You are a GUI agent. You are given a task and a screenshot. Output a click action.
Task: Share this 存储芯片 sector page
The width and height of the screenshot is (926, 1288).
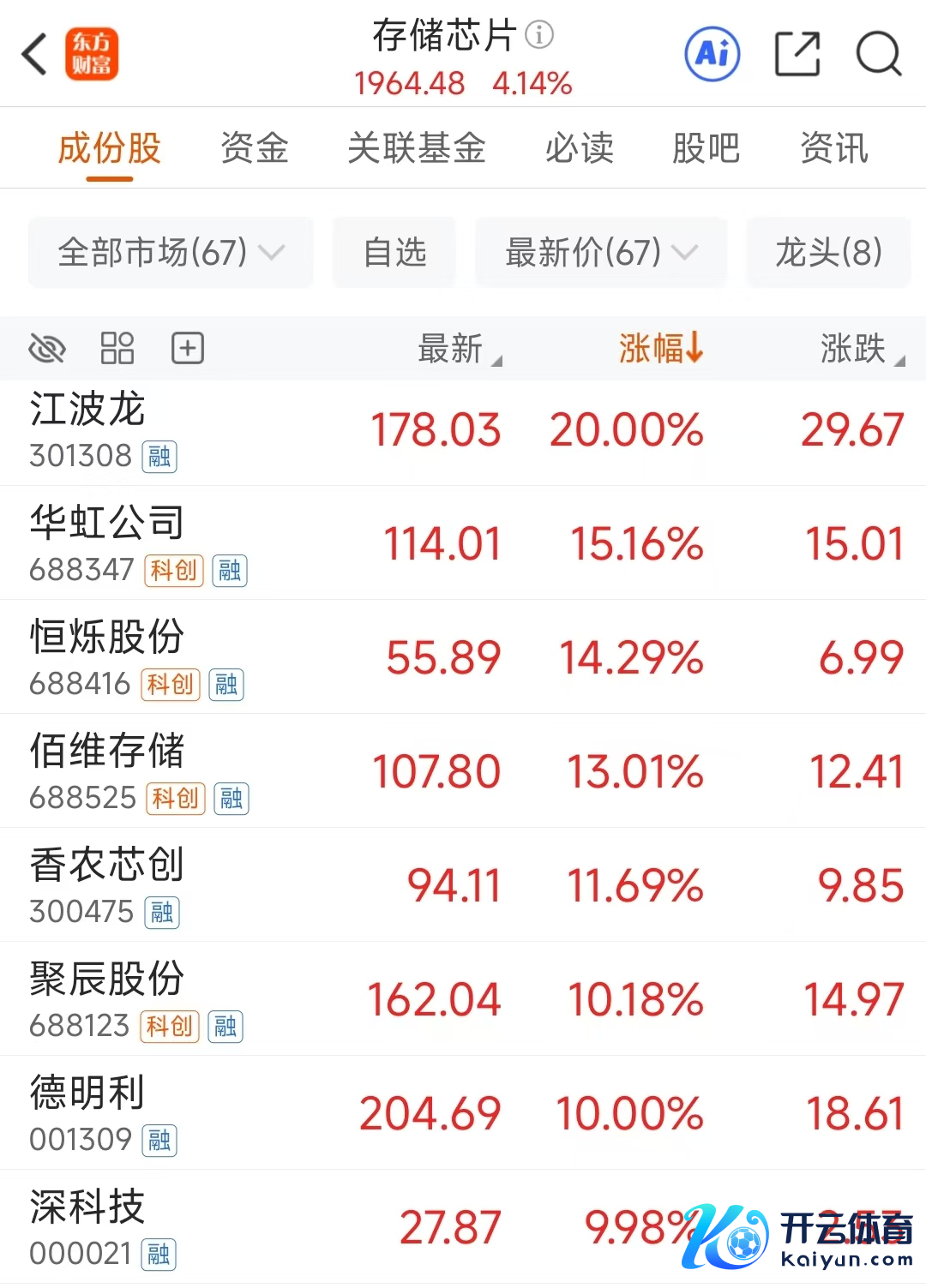coord(797,55)
